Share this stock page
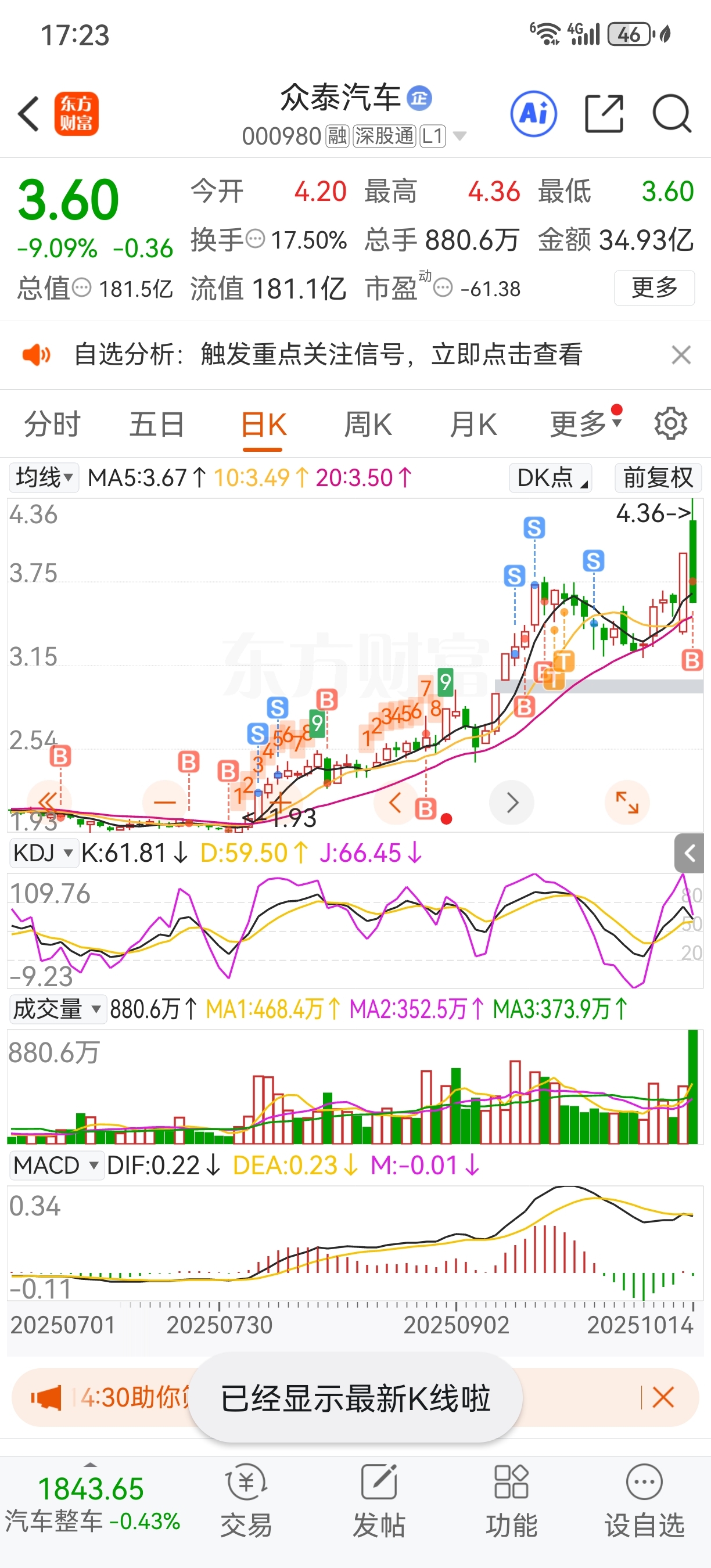Image resolution: width=711 pixels, height=1568 pixels. click(x=604, y=114)
